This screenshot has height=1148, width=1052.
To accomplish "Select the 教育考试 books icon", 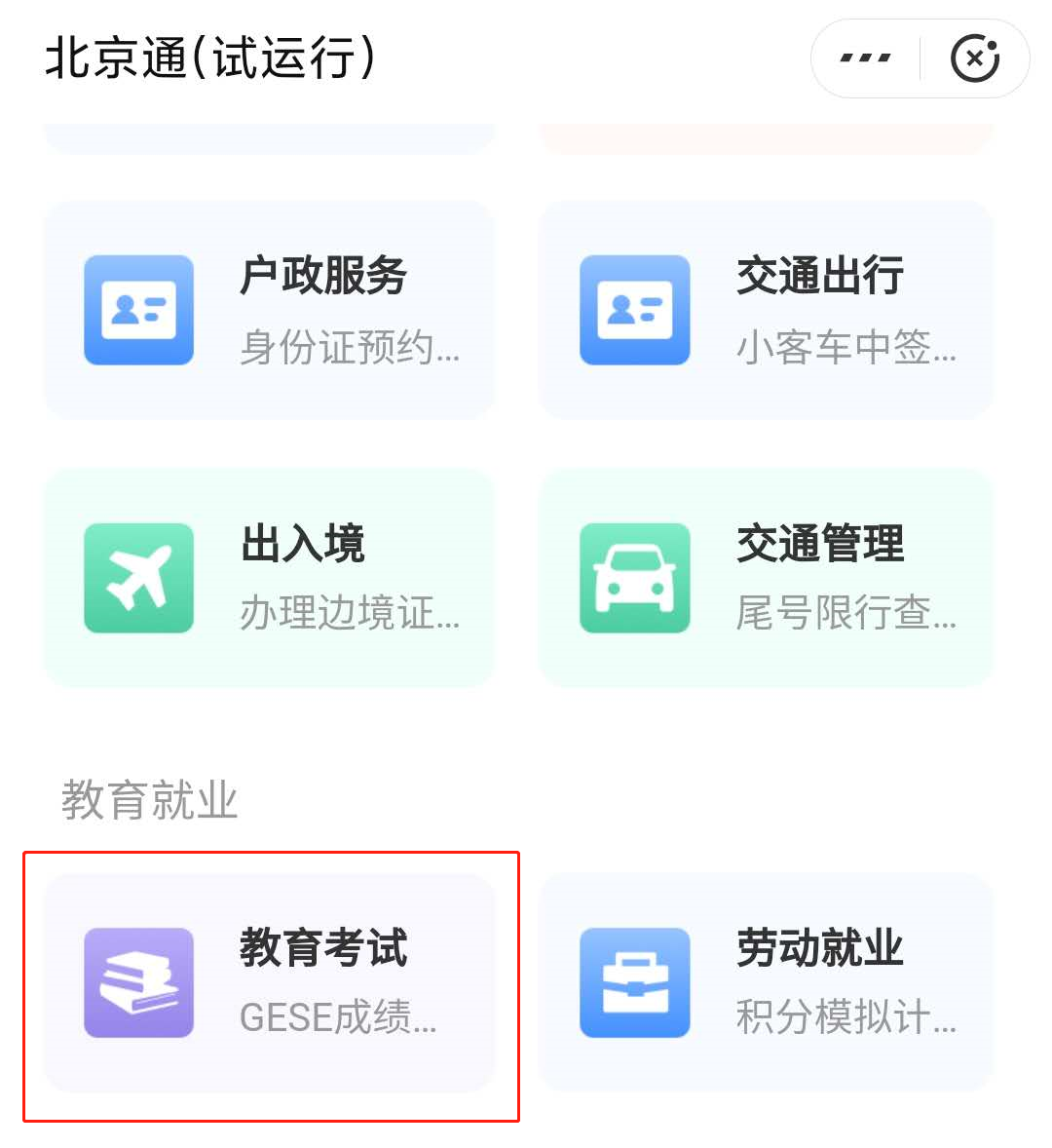I will [x=137, y=982].
